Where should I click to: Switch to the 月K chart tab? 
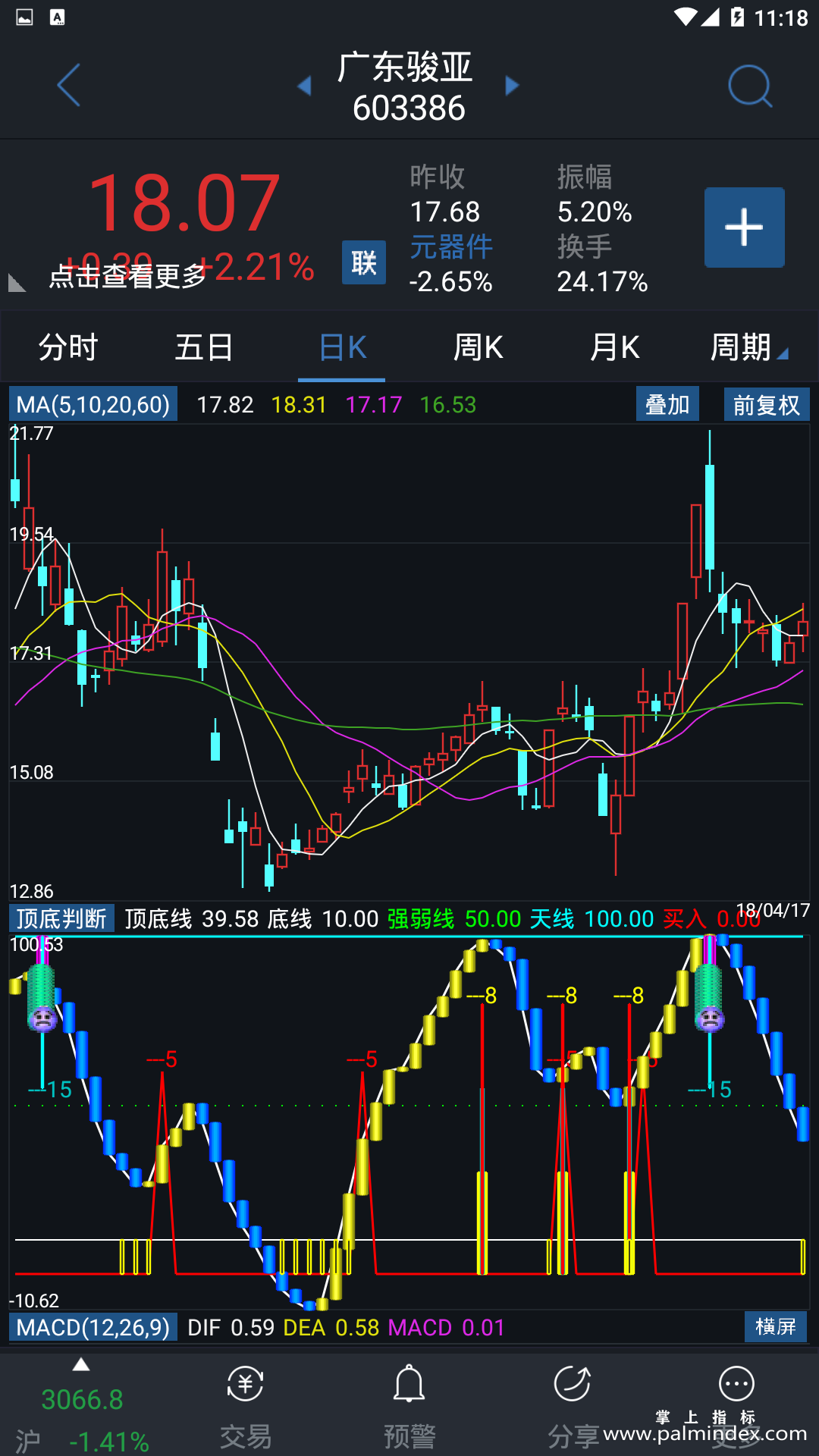pyautogui.click(x=614, y=348)
